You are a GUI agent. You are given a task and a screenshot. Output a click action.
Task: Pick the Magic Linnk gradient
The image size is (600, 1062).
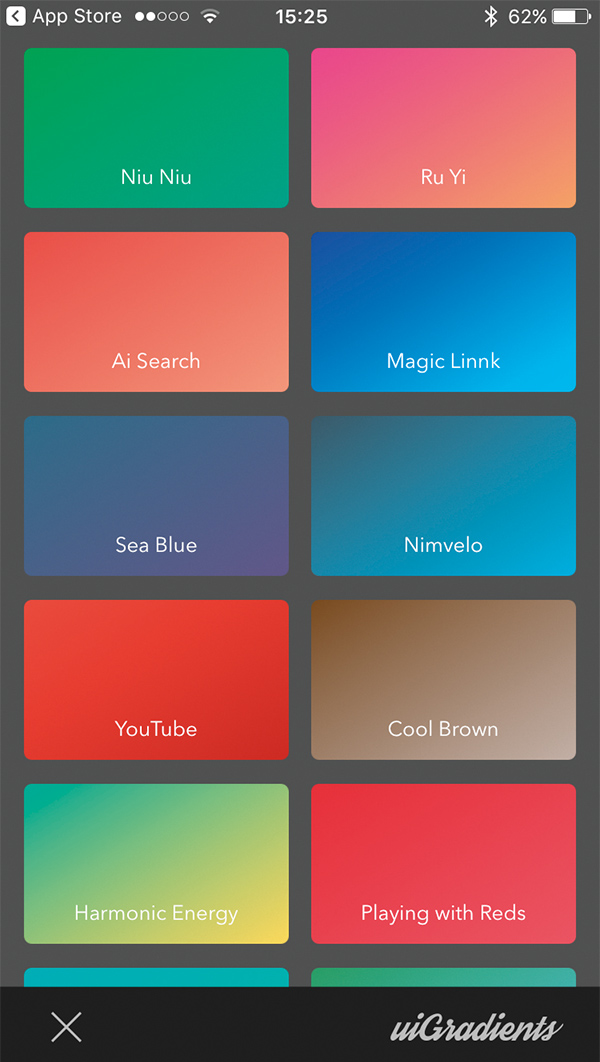coord(444,312)
